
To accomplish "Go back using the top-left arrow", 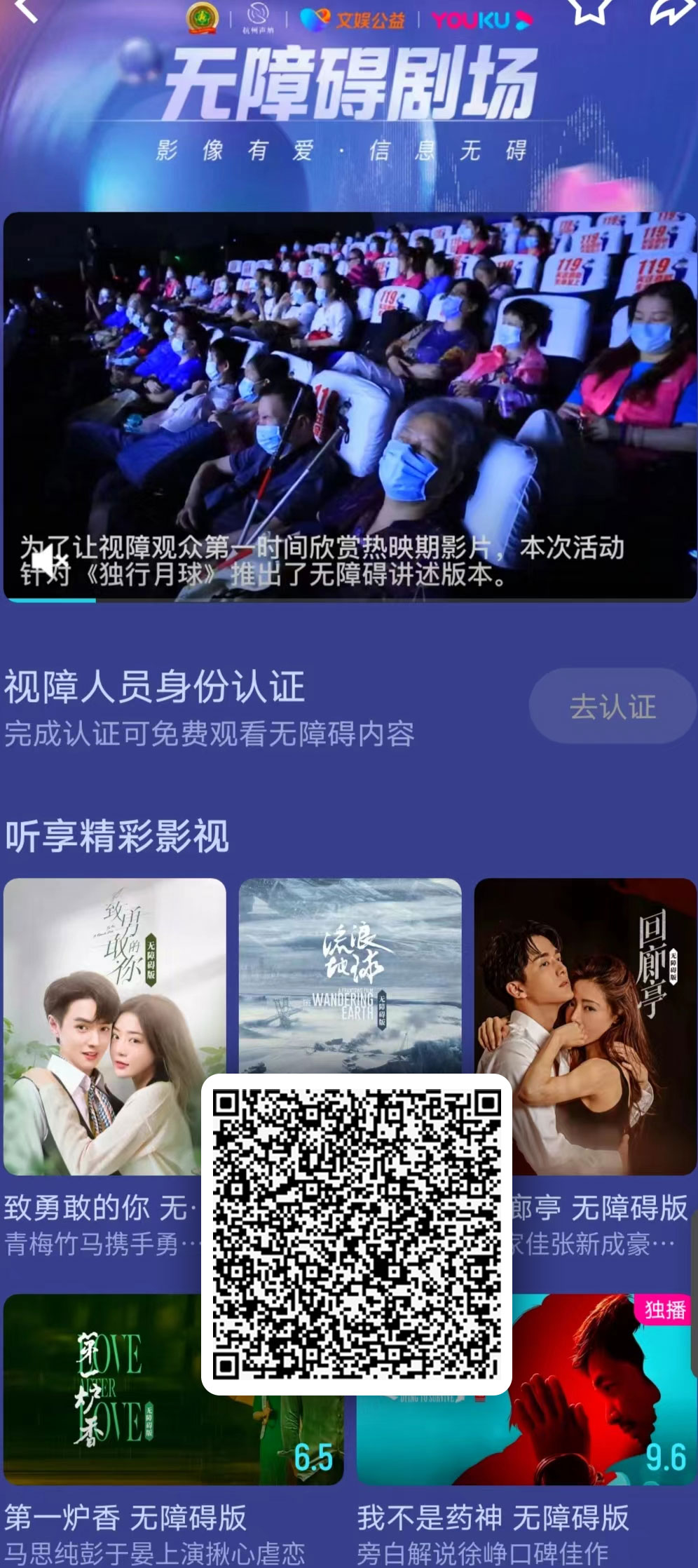I will (x=26, y=10).
